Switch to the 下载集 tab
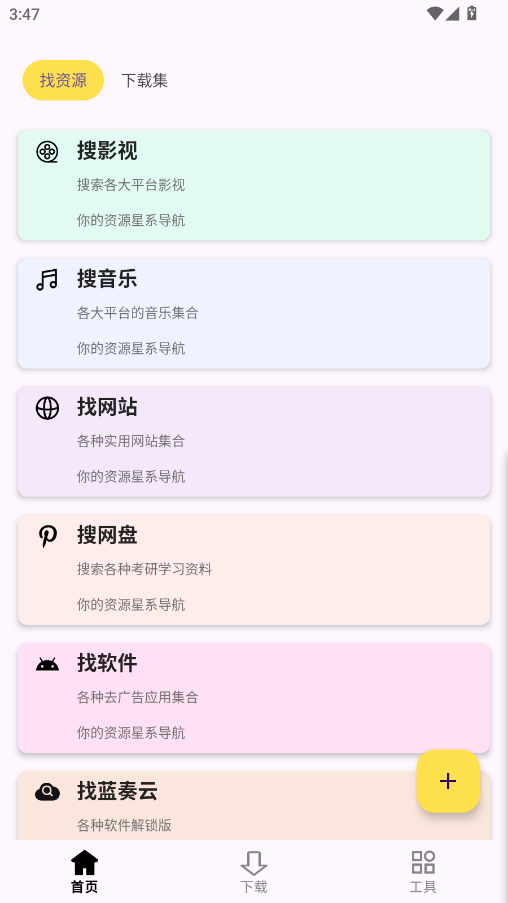508x903 pixels. point(145,81)
